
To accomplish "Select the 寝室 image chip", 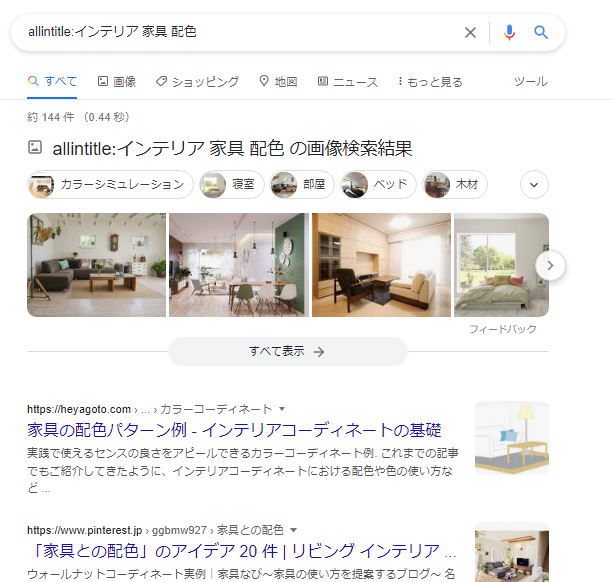I will coord(231,185).
